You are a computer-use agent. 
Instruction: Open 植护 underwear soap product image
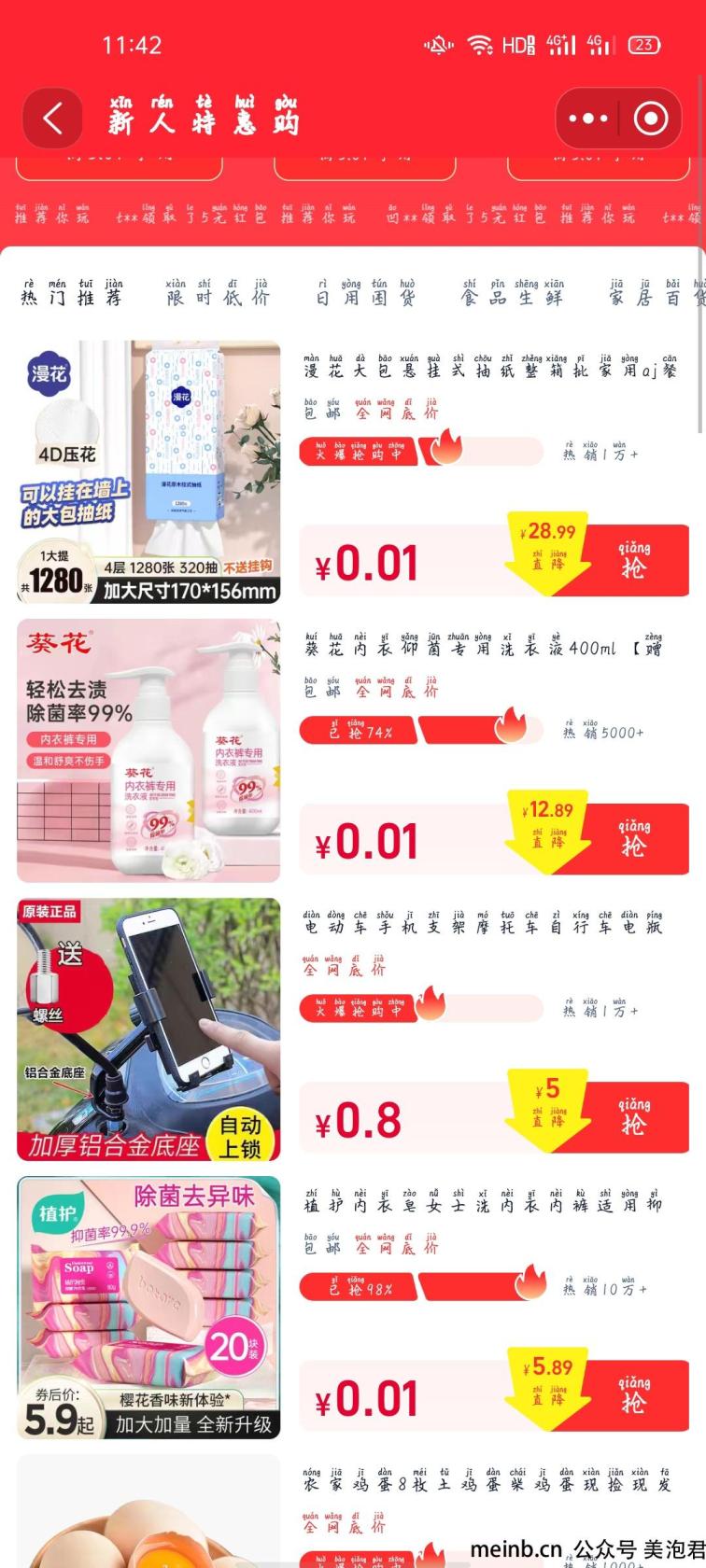coord(148,1307)
